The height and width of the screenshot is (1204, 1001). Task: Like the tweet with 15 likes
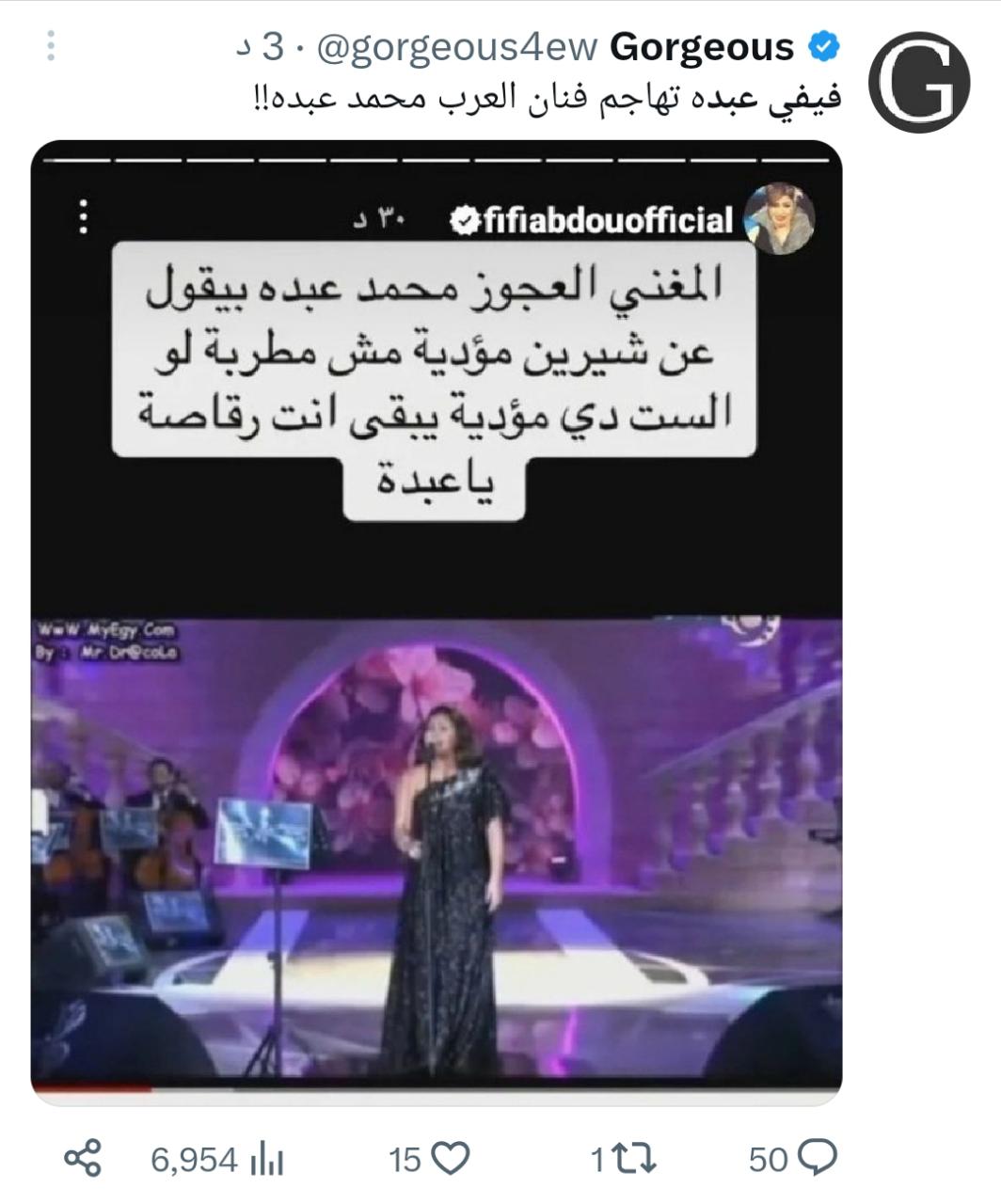click(451, 1158)
